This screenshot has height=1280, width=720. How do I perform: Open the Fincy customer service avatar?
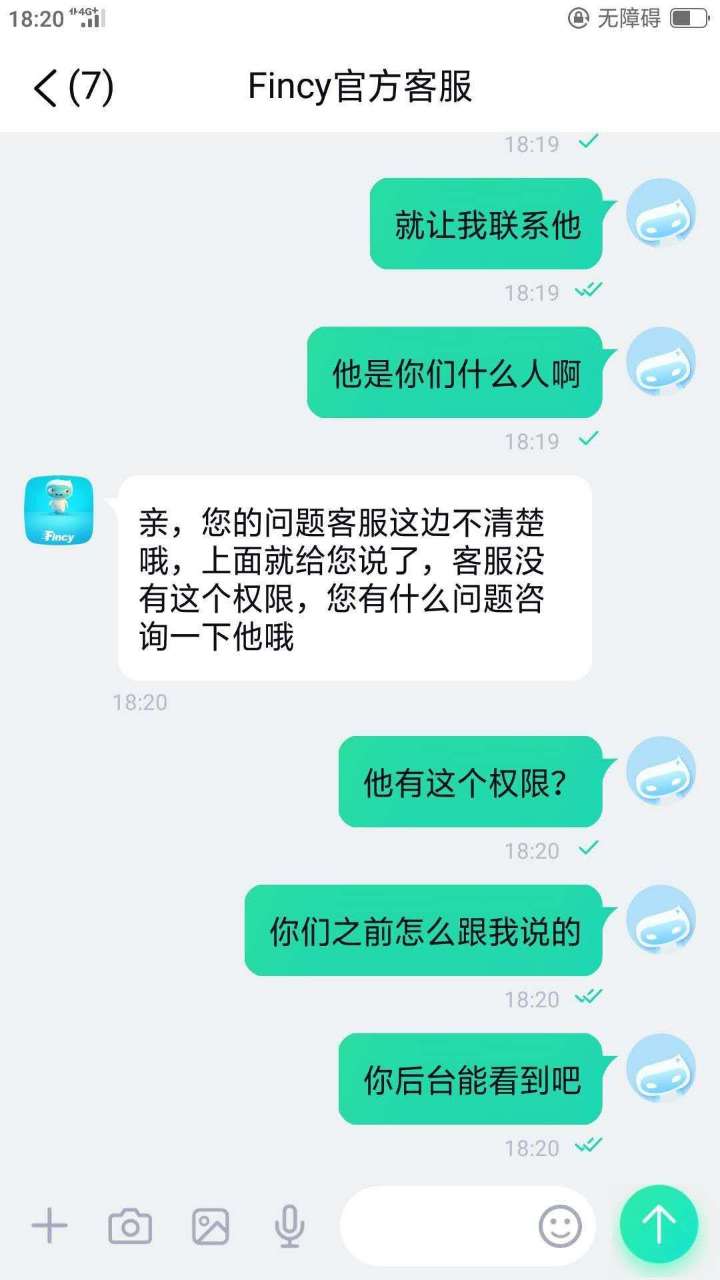pos(59,511)
